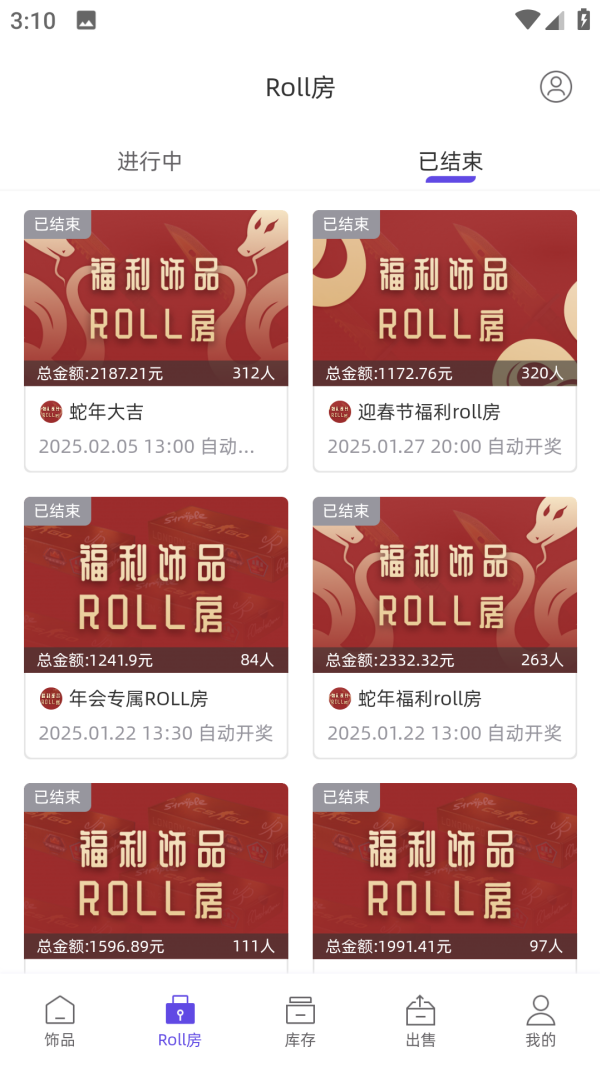Image resolution: width=600 pixels, height=1067 pixels.
Task: Select the 已结束 tab
Action: point(450,161)
